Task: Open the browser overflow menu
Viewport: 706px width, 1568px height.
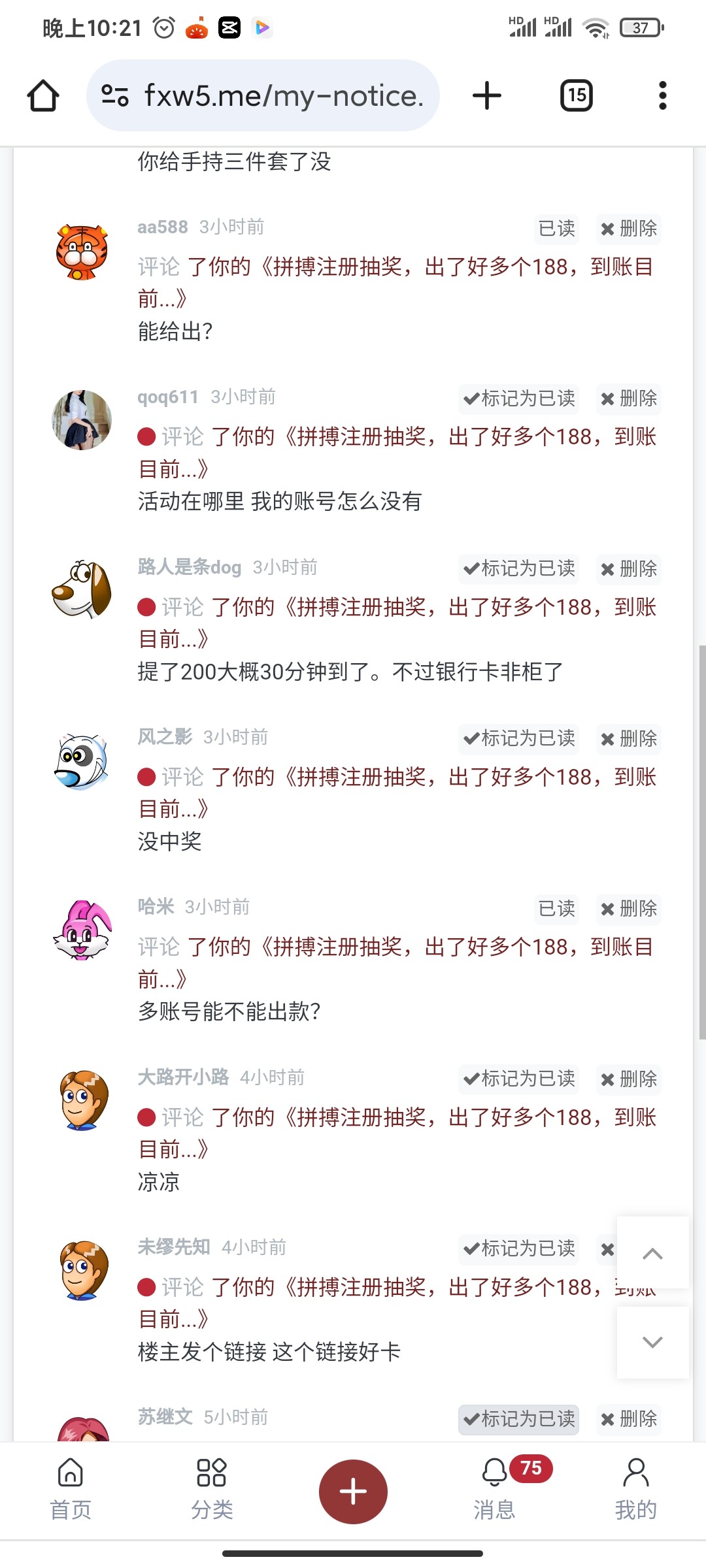Action: [663, 96]
